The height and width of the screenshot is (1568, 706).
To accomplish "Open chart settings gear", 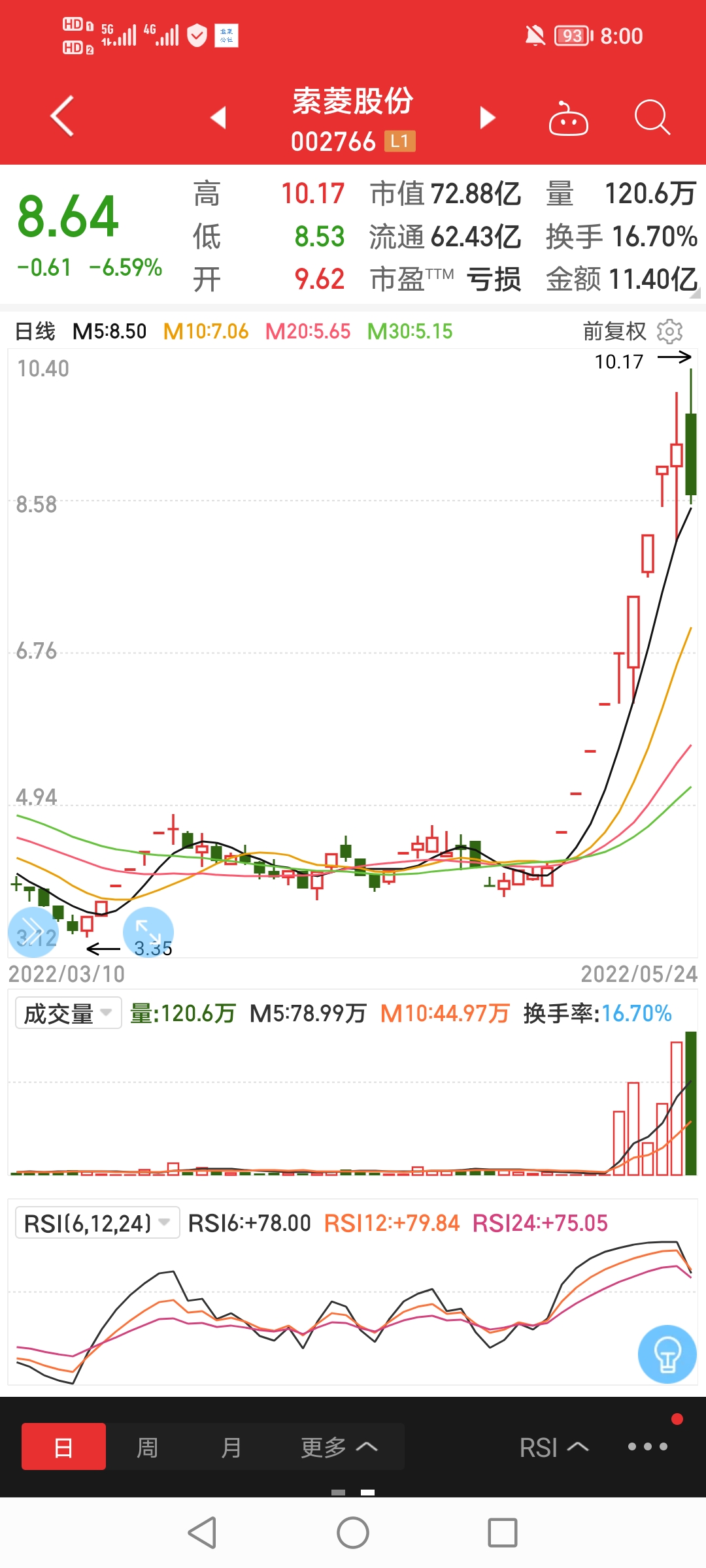I will click(669, 331).
